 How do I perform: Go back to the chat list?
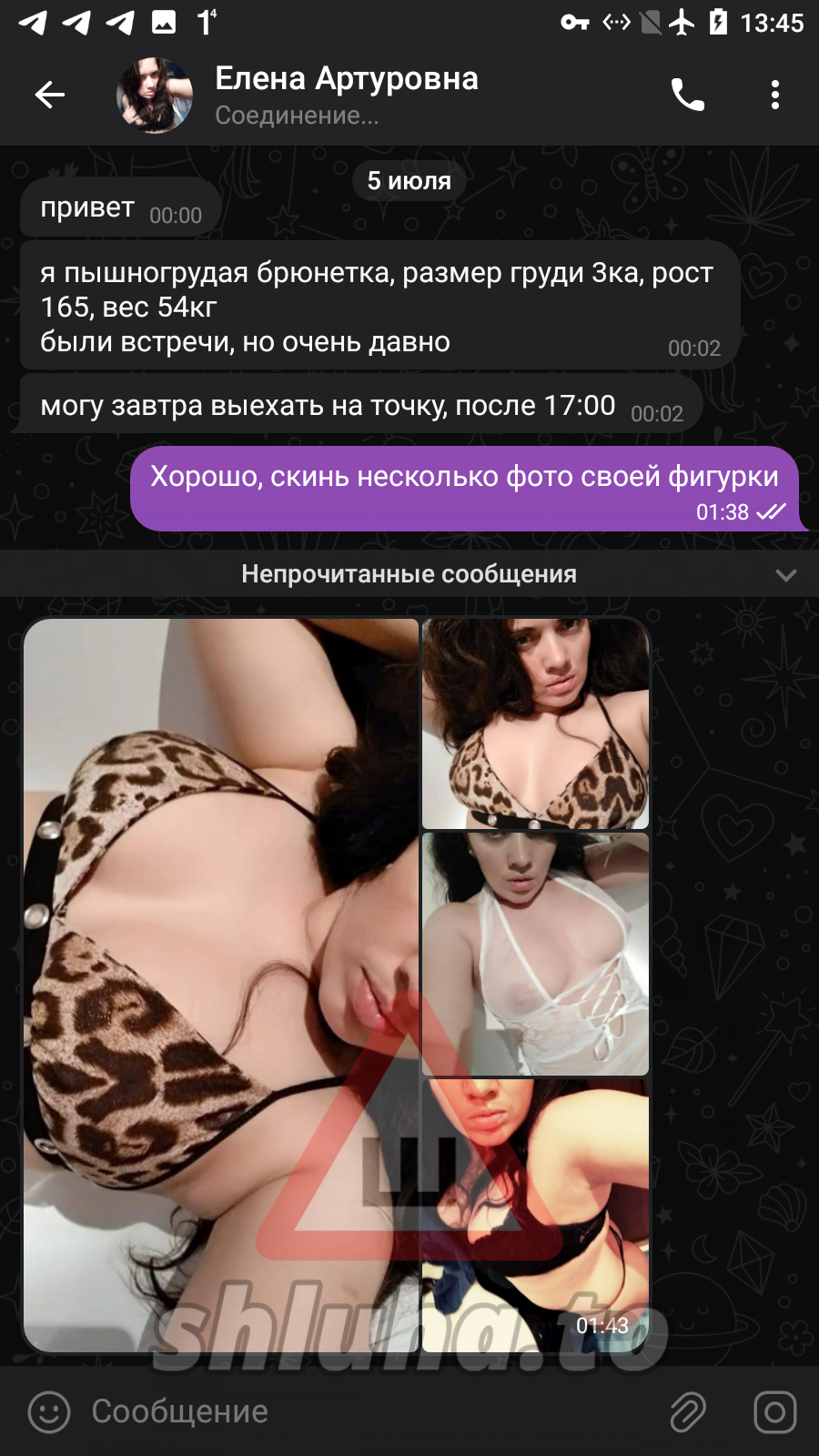click(x=50, y=94)
